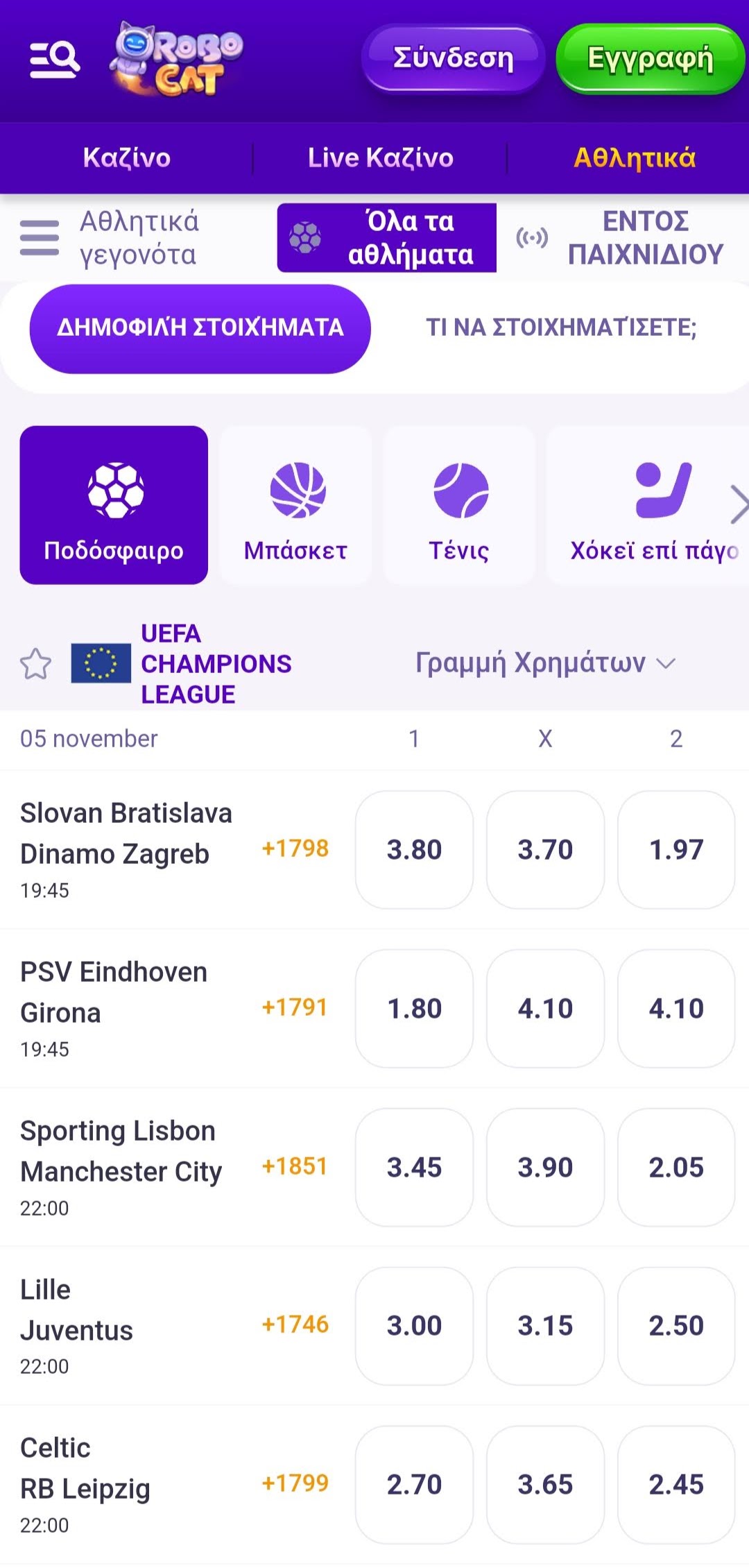Screen dimensions: 749x1568
Task: Bet 3.80 on Slovan Bratislava win
Action: (x=414, y=850)
